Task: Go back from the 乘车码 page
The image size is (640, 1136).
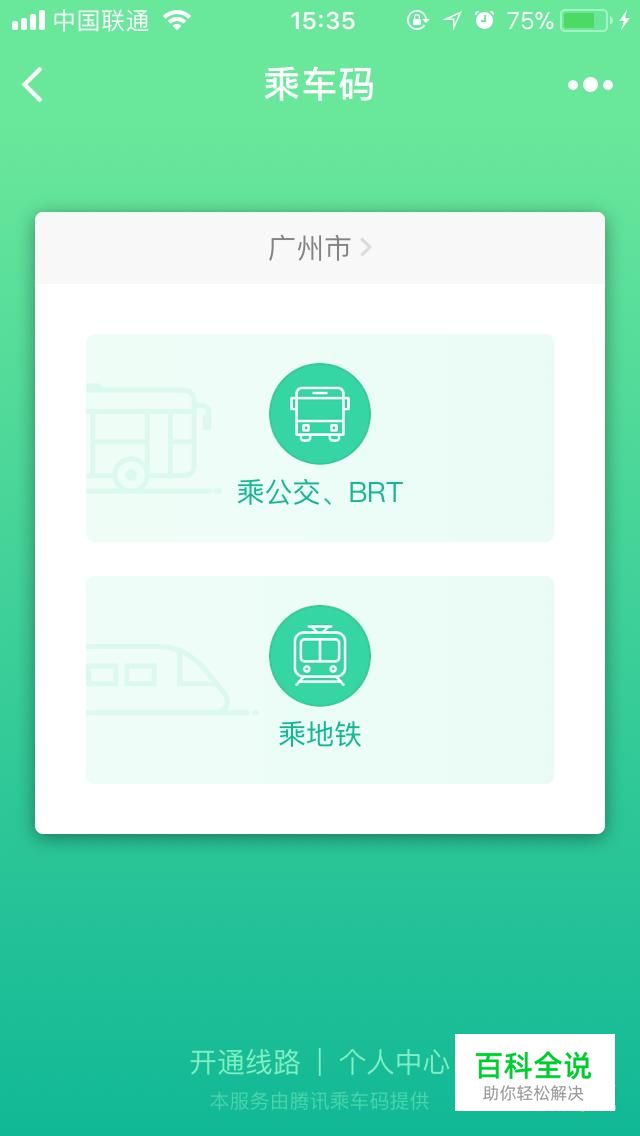Action: (33, 85)
